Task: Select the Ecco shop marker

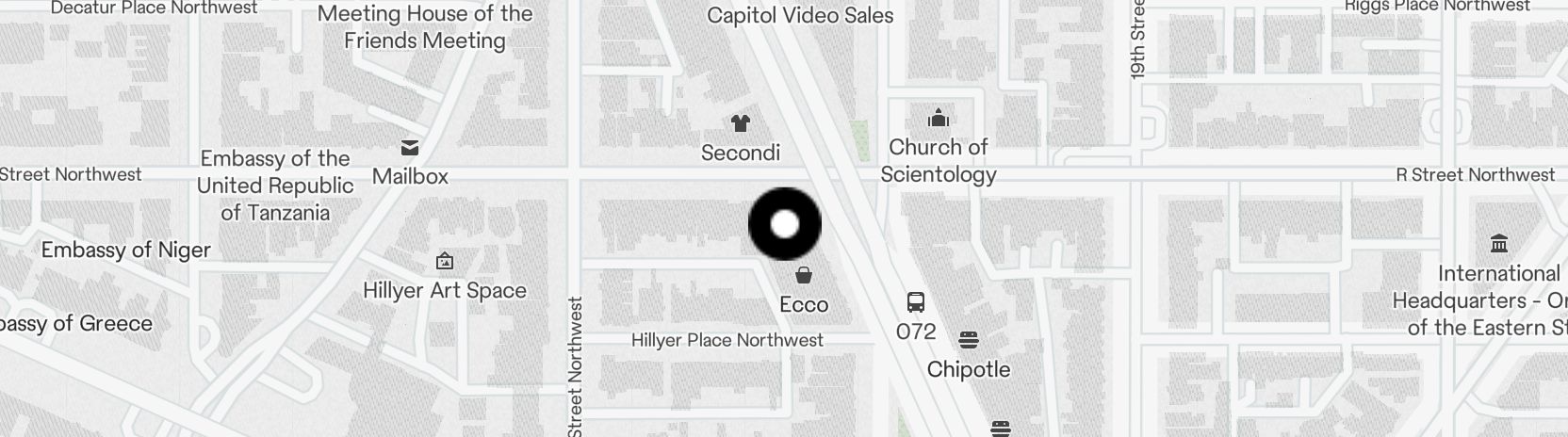Action: [x=804, y=276]
